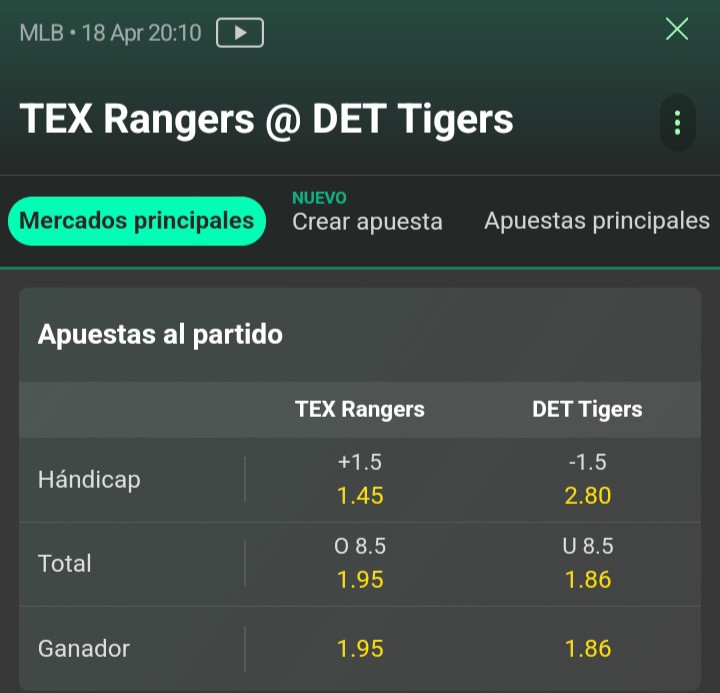Pick TEX Rangers +1.5 handicap at 1.45
The width and height of the screenshot is (720, 693).
(360, 479)
